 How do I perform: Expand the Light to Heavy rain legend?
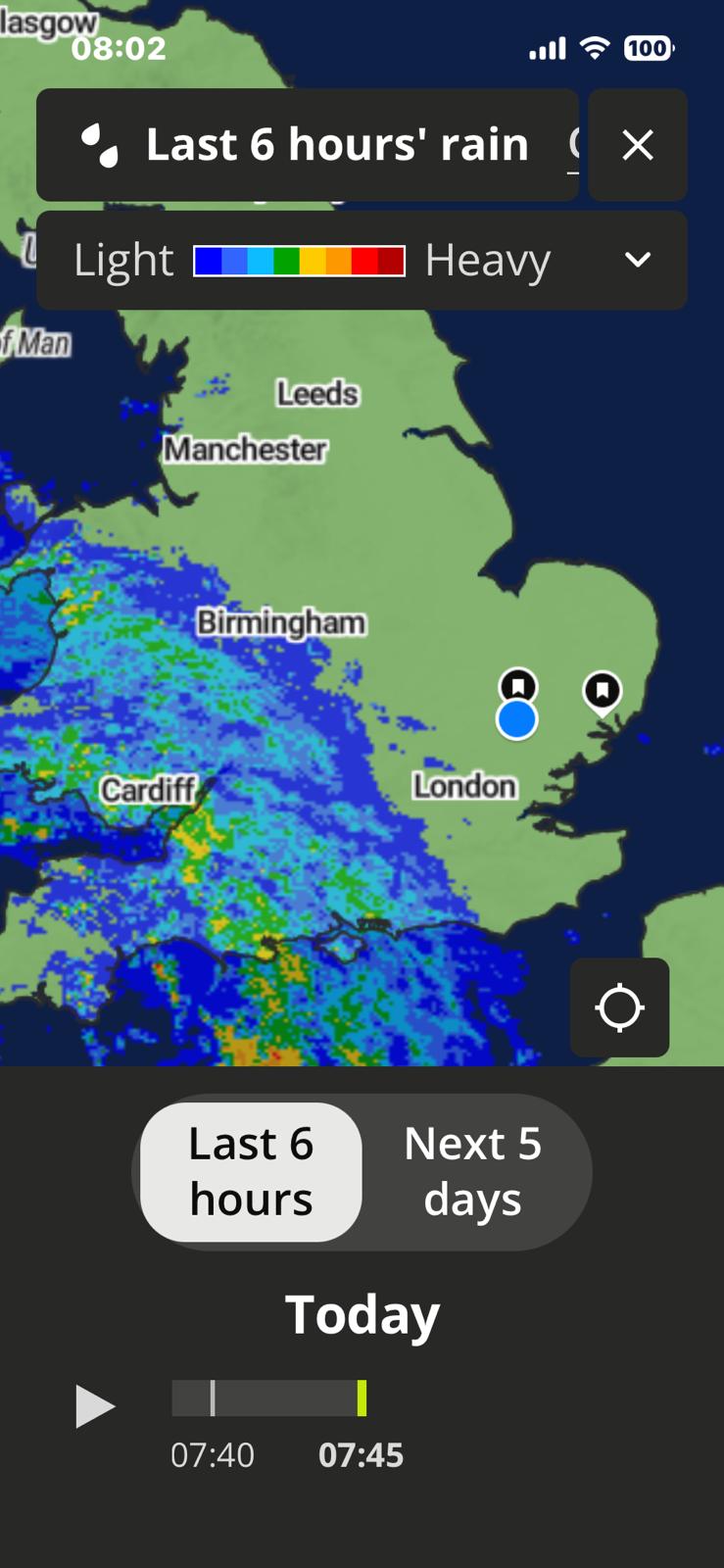362,261
